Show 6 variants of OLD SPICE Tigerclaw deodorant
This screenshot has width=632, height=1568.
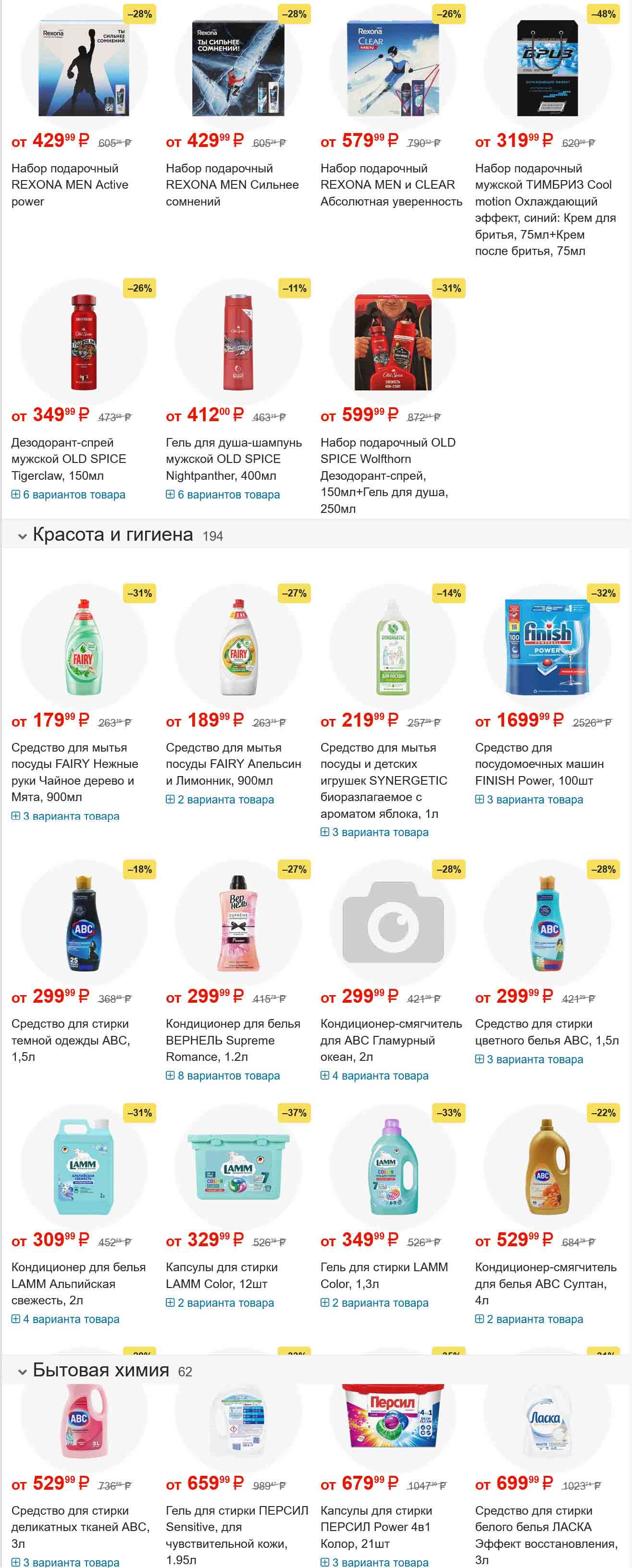click(x=68, y=495)
